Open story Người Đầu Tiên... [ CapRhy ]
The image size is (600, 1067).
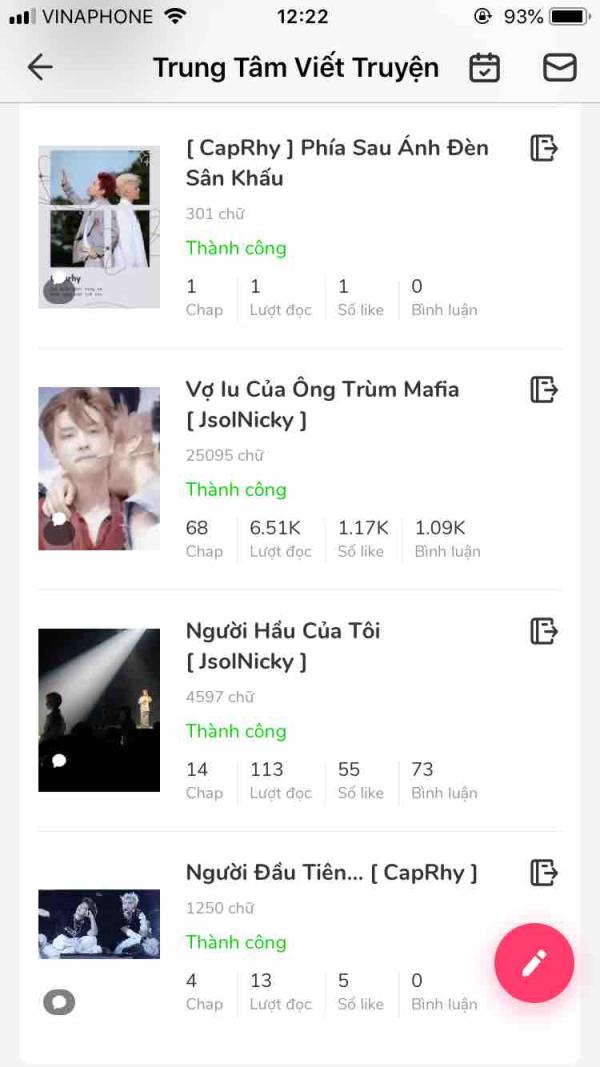click(x=331, y=872)
